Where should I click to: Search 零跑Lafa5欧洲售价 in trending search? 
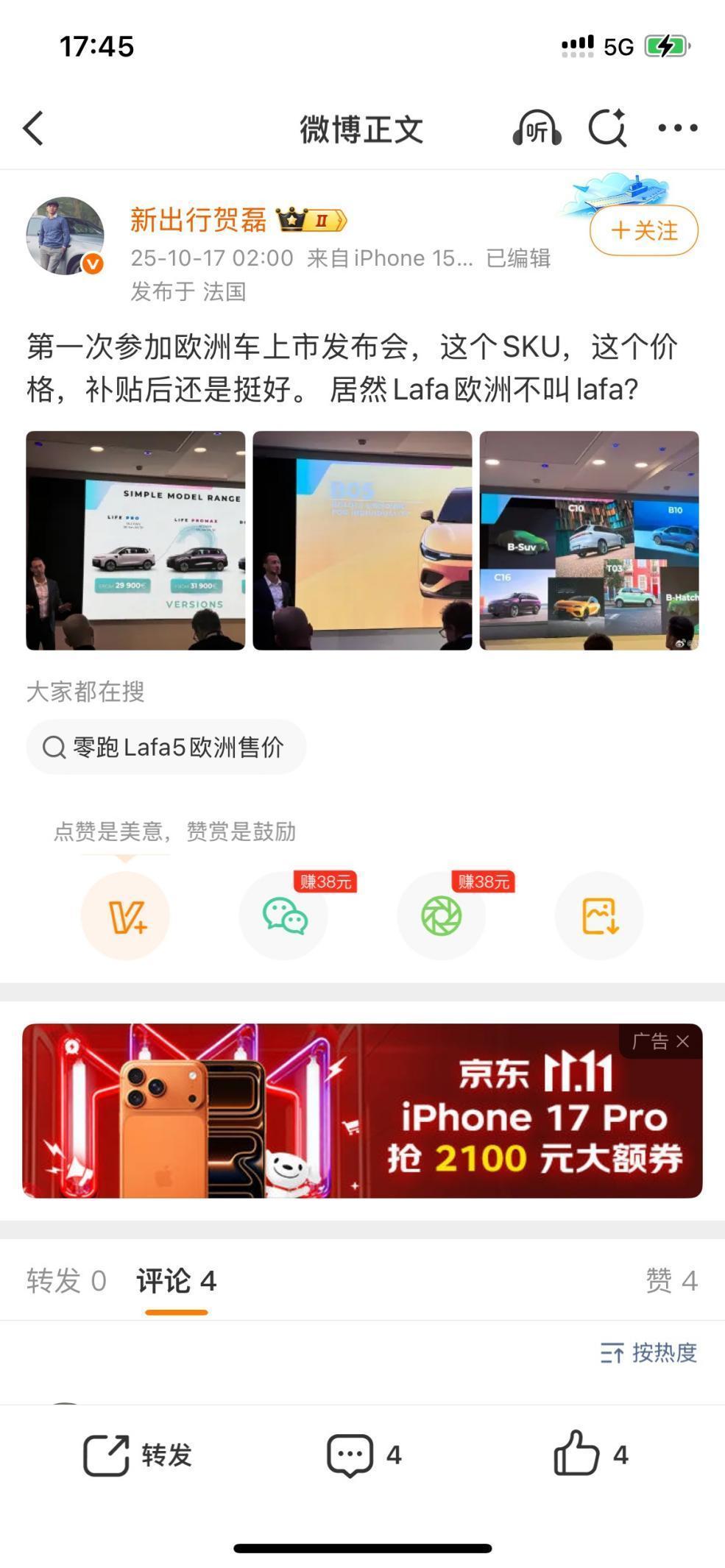click(x=166, y=746)
